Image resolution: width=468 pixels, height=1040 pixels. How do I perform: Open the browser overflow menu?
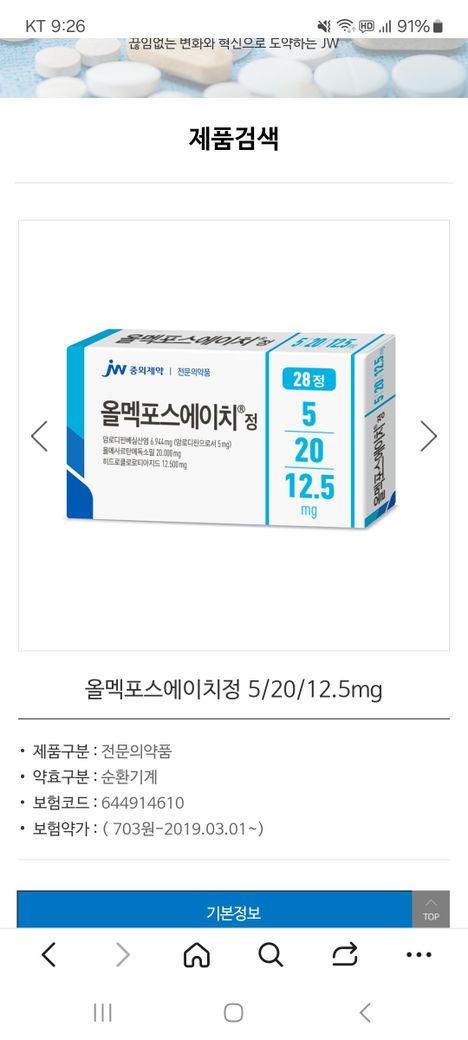(419, 955)
